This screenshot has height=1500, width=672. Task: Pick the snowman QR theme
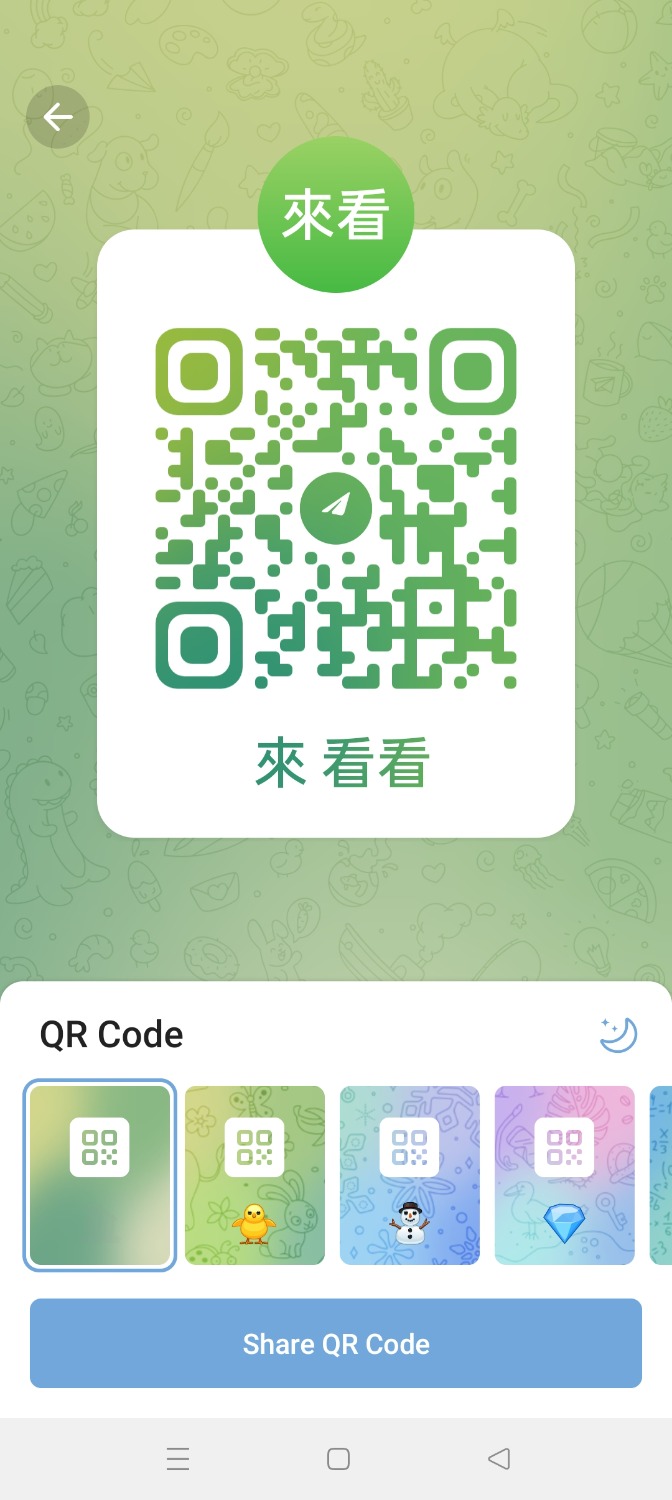[410, 1175]
